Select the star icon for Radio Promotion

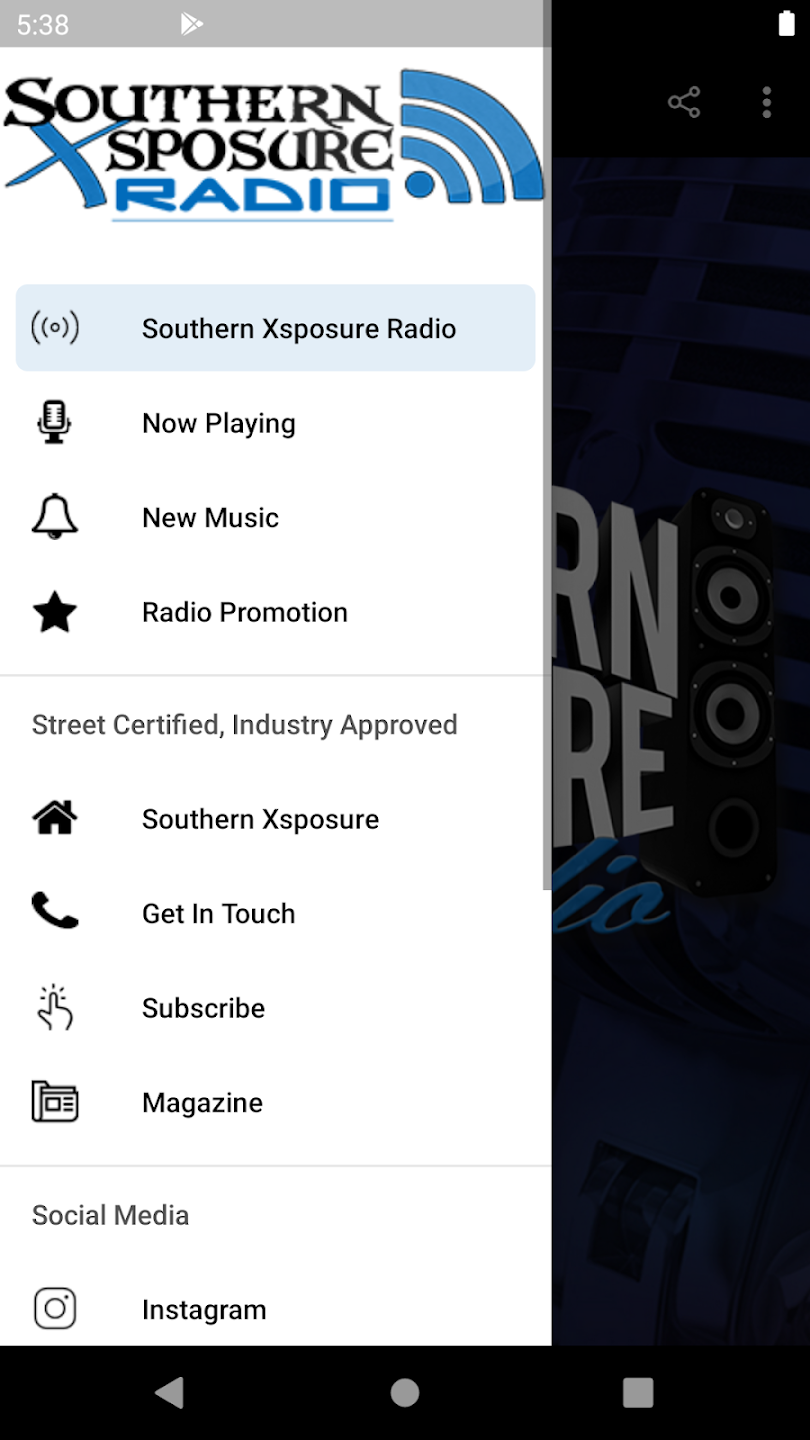(x=54, y=612)
